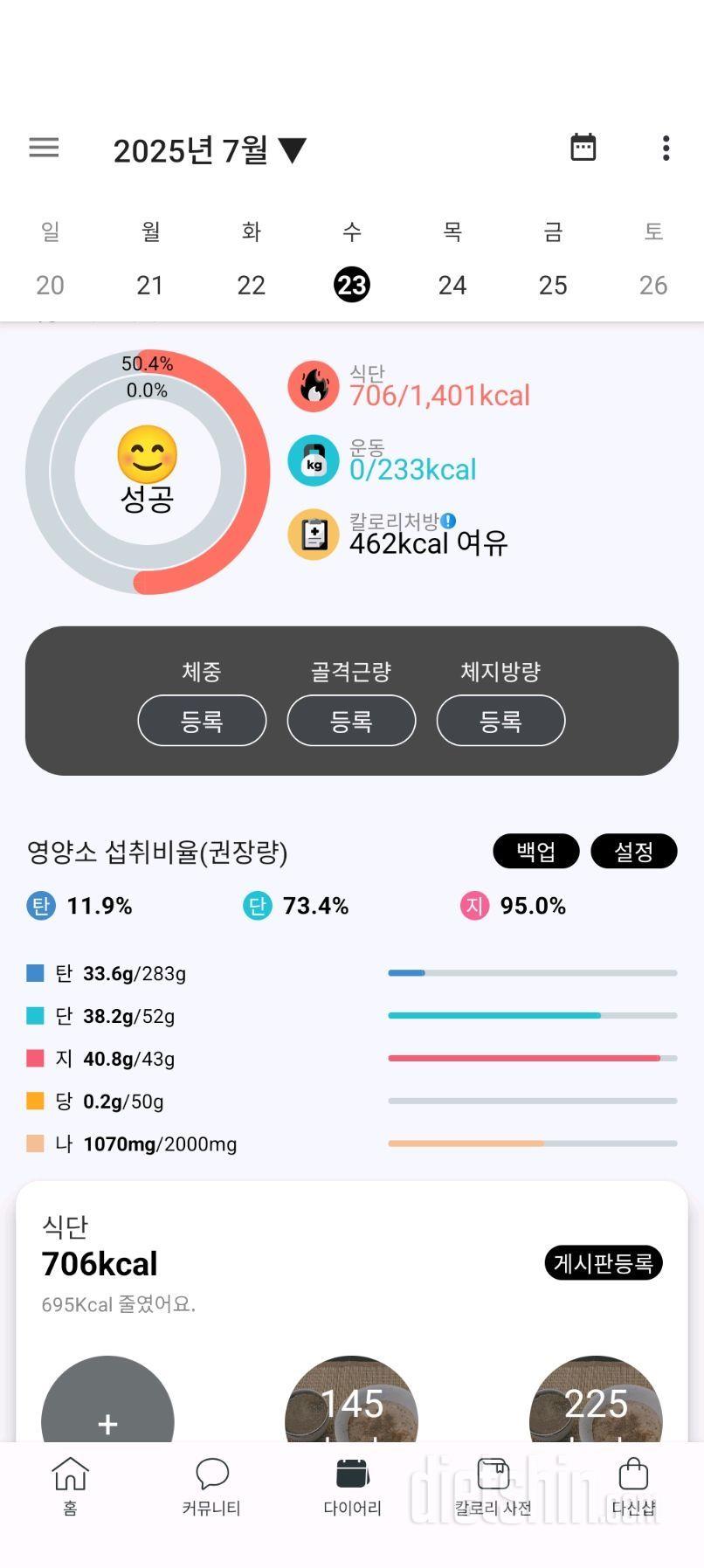Open the 다신샵 shop tab
The height and width of the screenshot is (1568, 704).
[x=633, y=1487]
